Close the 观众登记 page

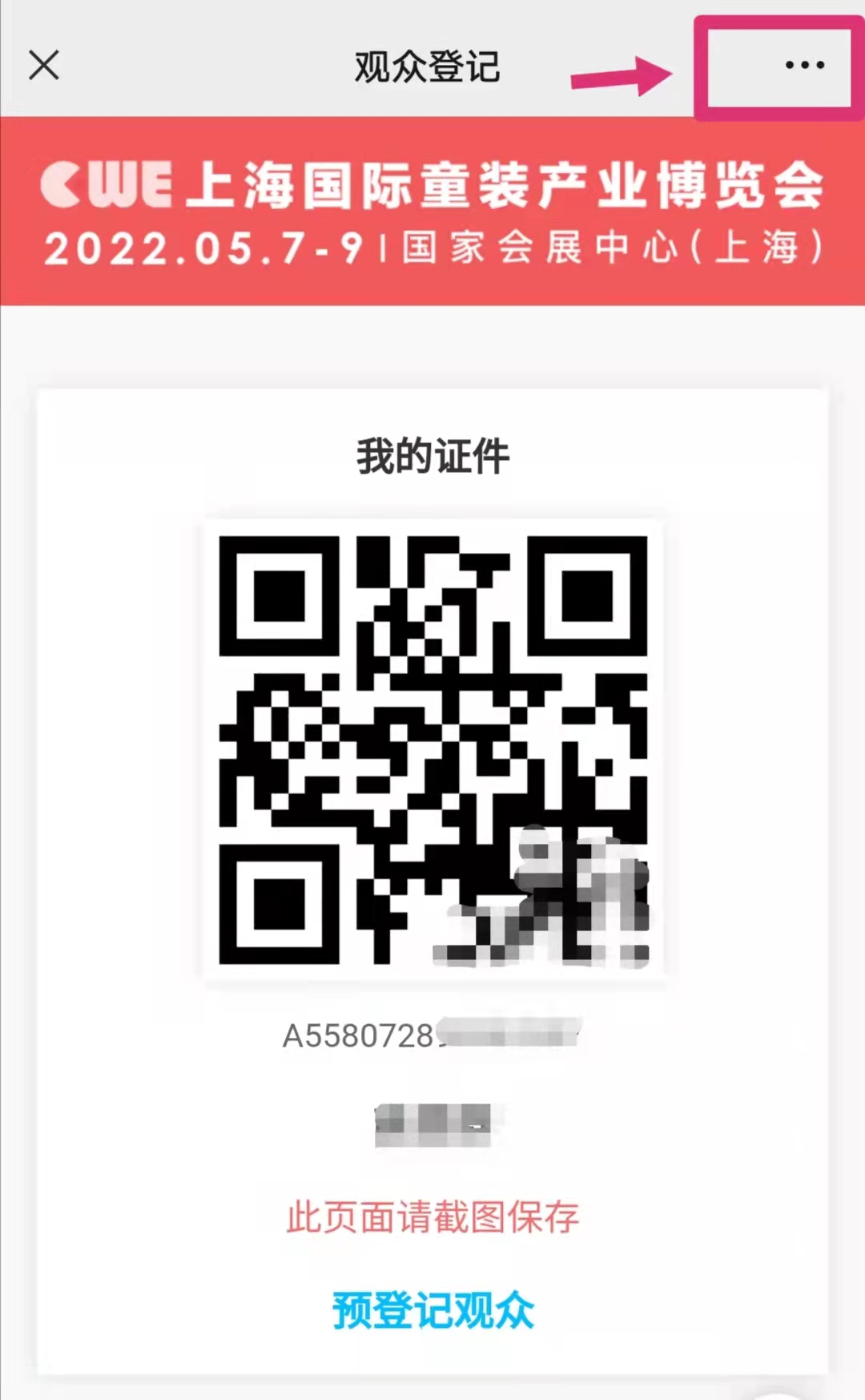click(x=44, y=65)
